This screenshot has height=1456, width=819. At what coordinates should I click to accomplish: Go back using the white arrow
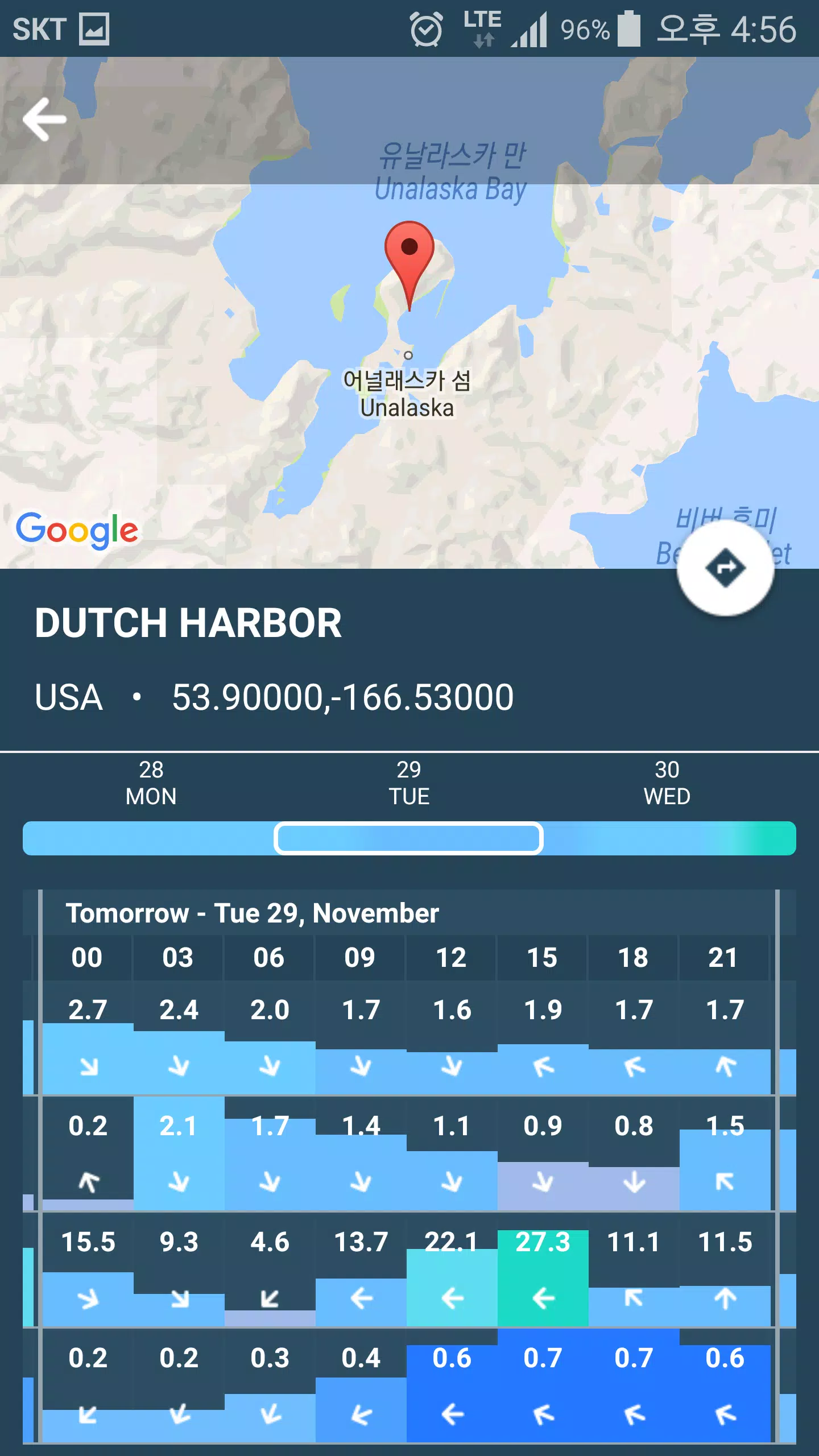tap(44, 119)
